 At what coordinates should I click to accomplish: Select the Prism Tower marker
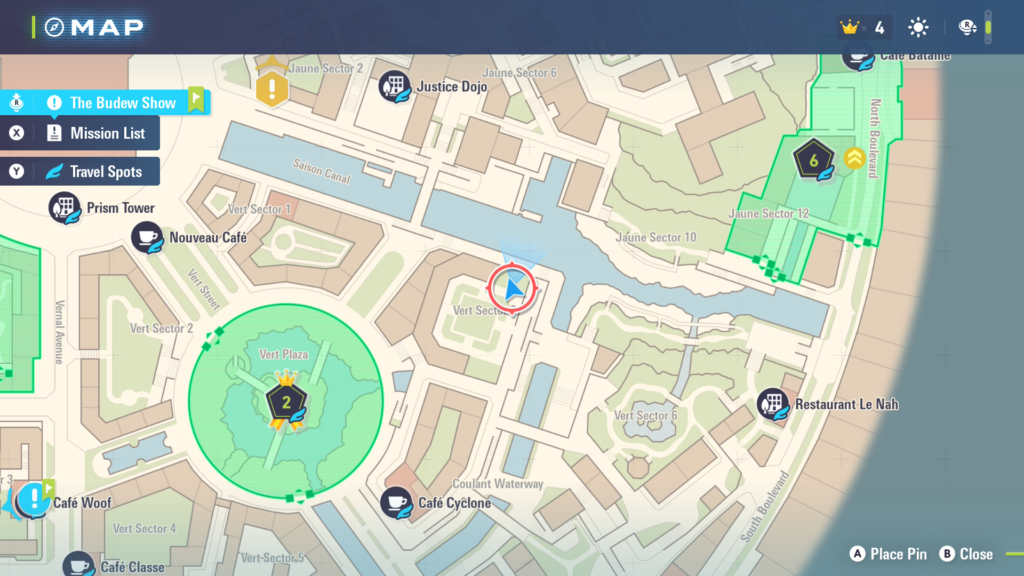pos(65,208)
